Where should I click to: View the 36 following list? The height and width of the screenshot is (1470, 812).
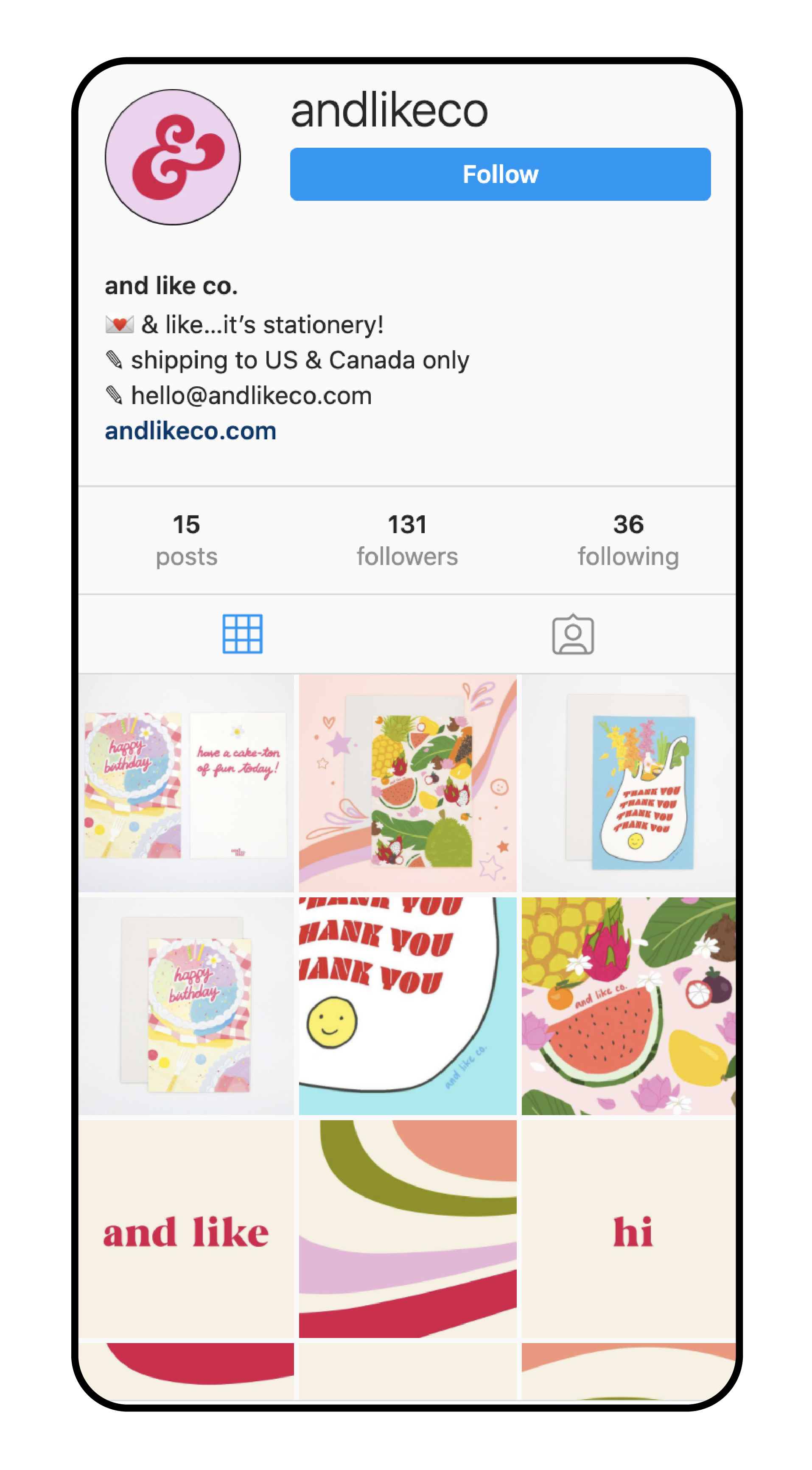point(627,539)
